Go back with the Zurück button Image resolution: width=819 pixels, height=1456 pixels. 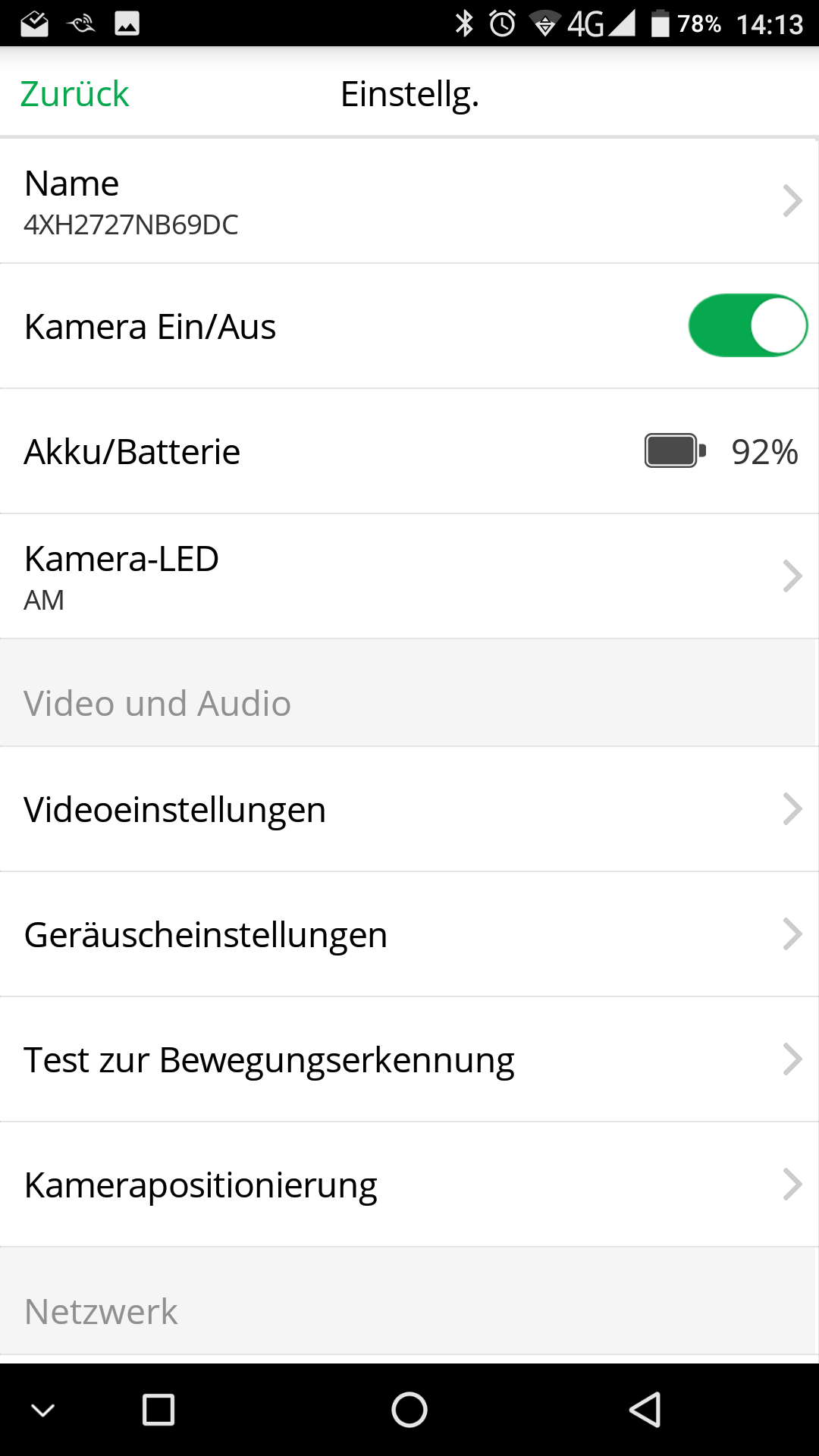[x=74, y=94]
